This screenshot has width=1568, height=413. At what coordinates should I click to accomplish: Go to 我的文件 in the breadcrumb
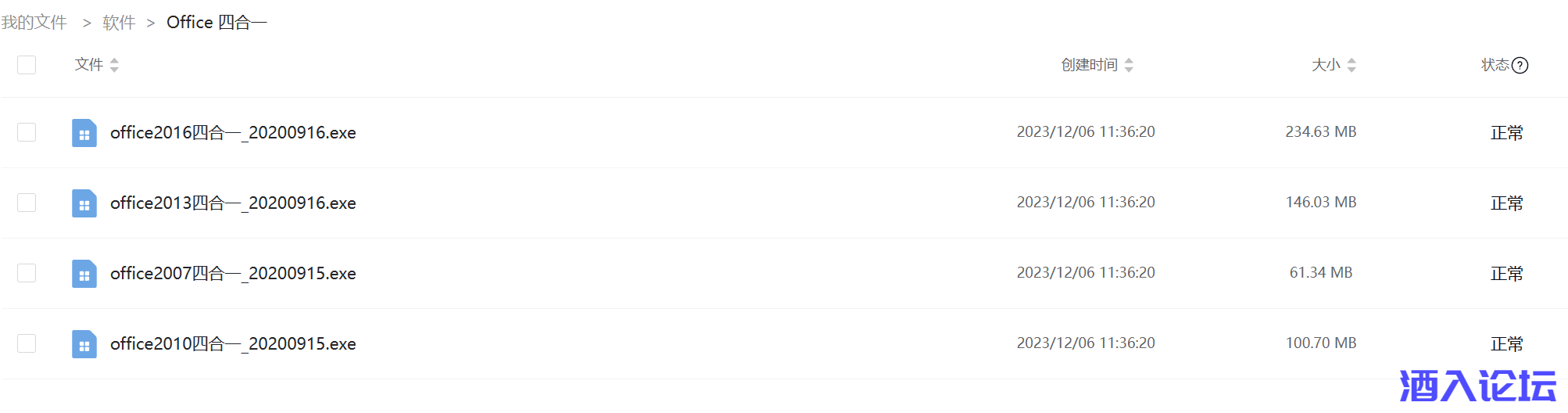tap(34, 23)
